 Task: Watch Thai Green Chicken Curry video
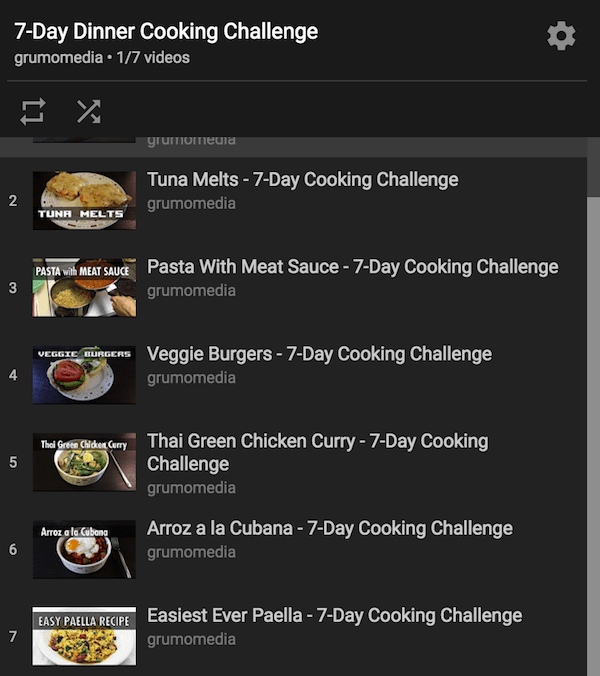317,452
